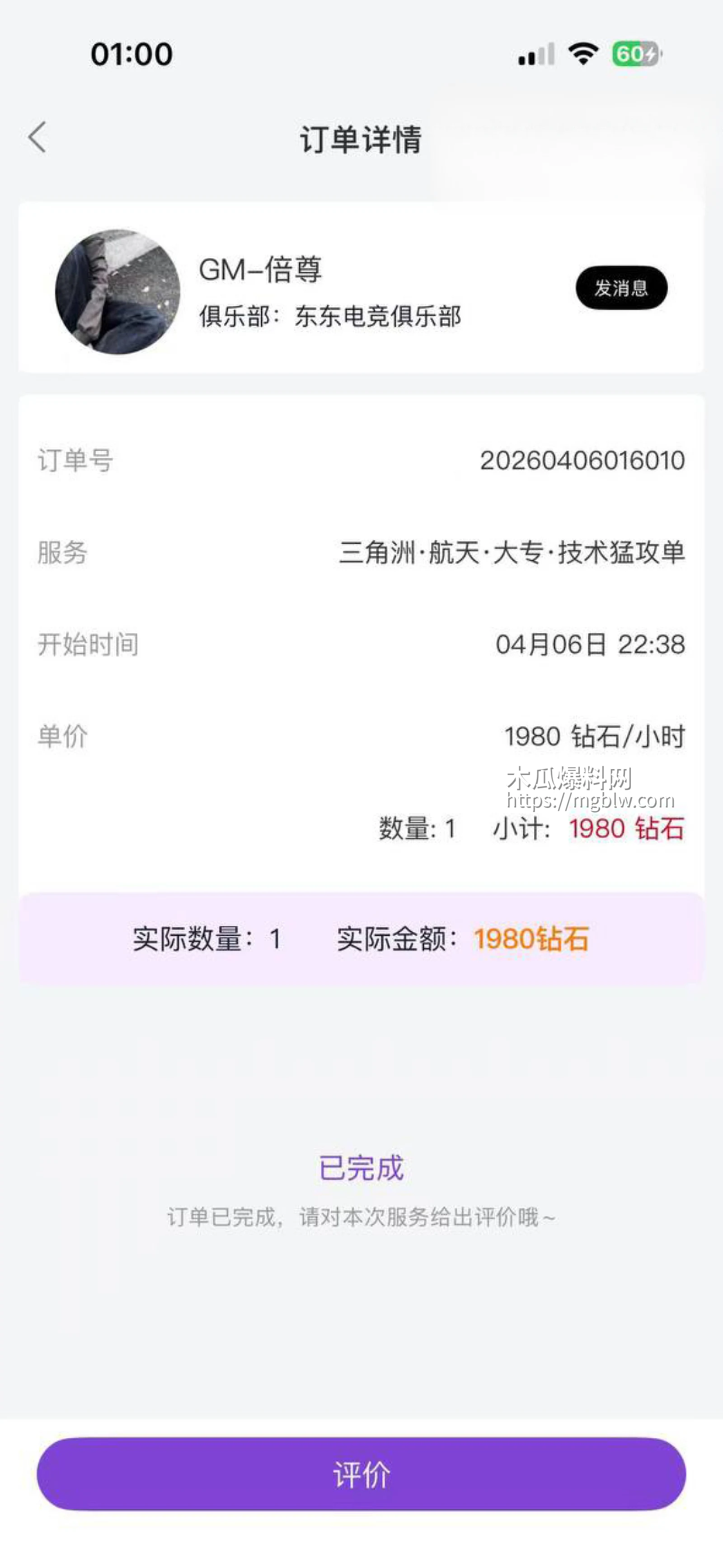
Task: Tap the username GM-倍尊
Action: coord(262,270)
